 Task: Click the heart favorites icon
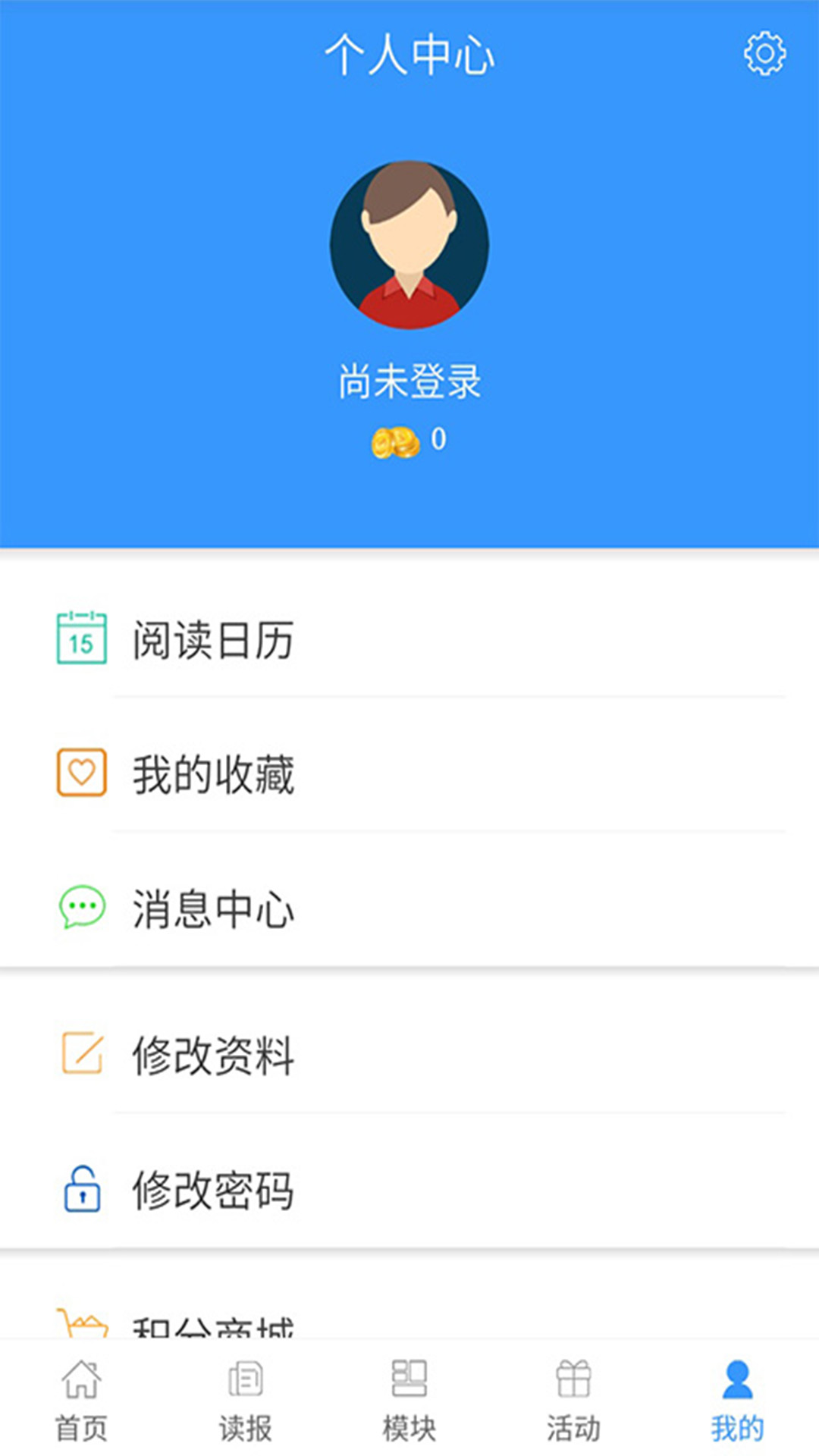point(80,773)
